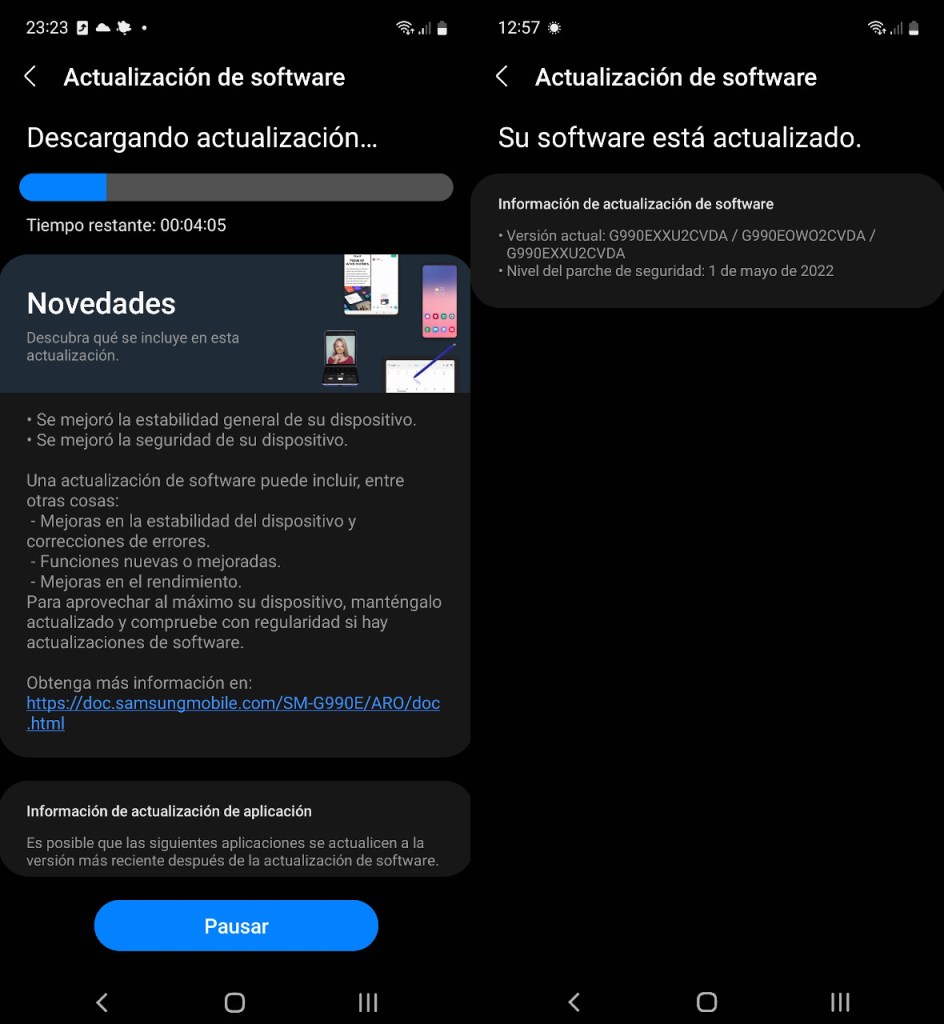
Task: Open recent apps on the actualizado screen
Action: click(x=840, y=1002)
